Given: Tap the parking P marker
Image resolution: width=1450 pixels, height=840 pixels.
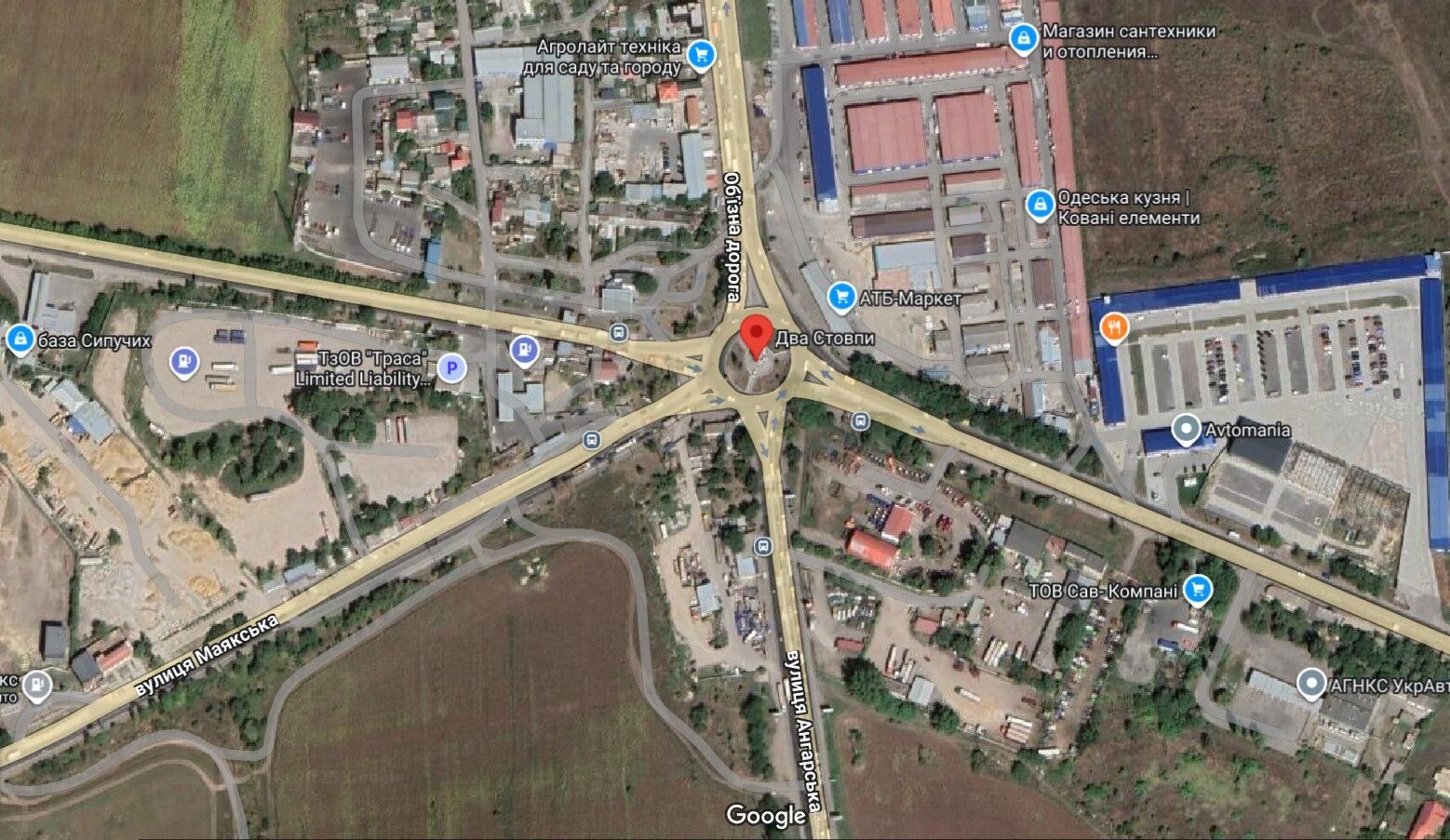Looking at the screenshot, I should pos(451,368).
